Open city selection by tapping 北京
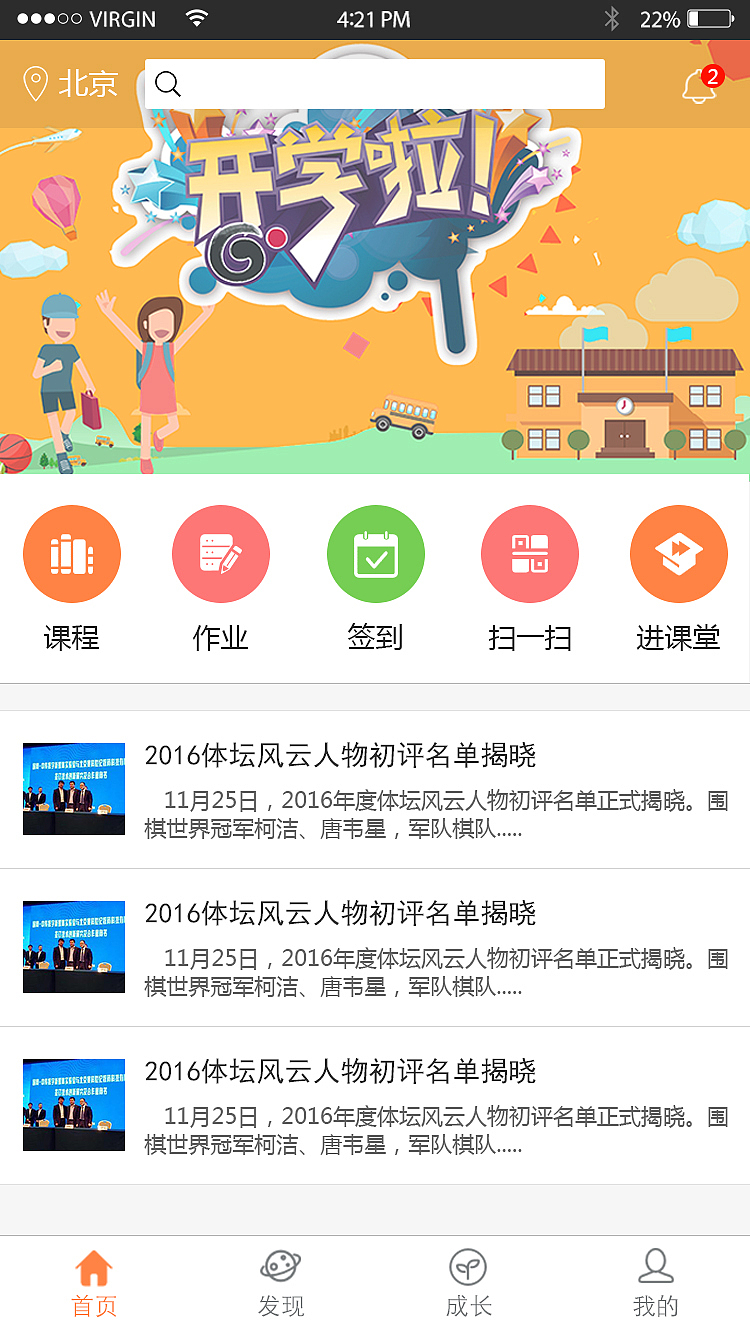The width and height of the screenshot is (750, 1334). click(90, 84)
